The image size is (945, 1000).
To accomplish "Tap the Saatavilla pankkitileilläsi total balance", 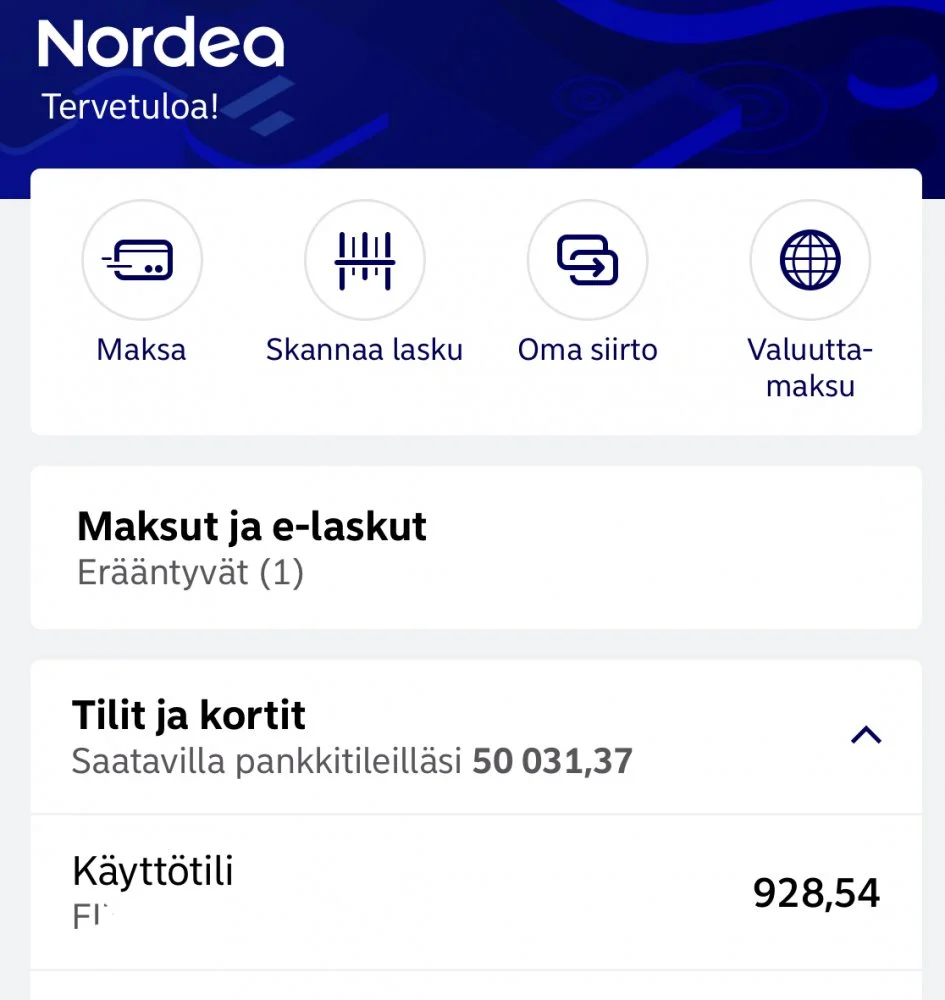I will point(352,760).
